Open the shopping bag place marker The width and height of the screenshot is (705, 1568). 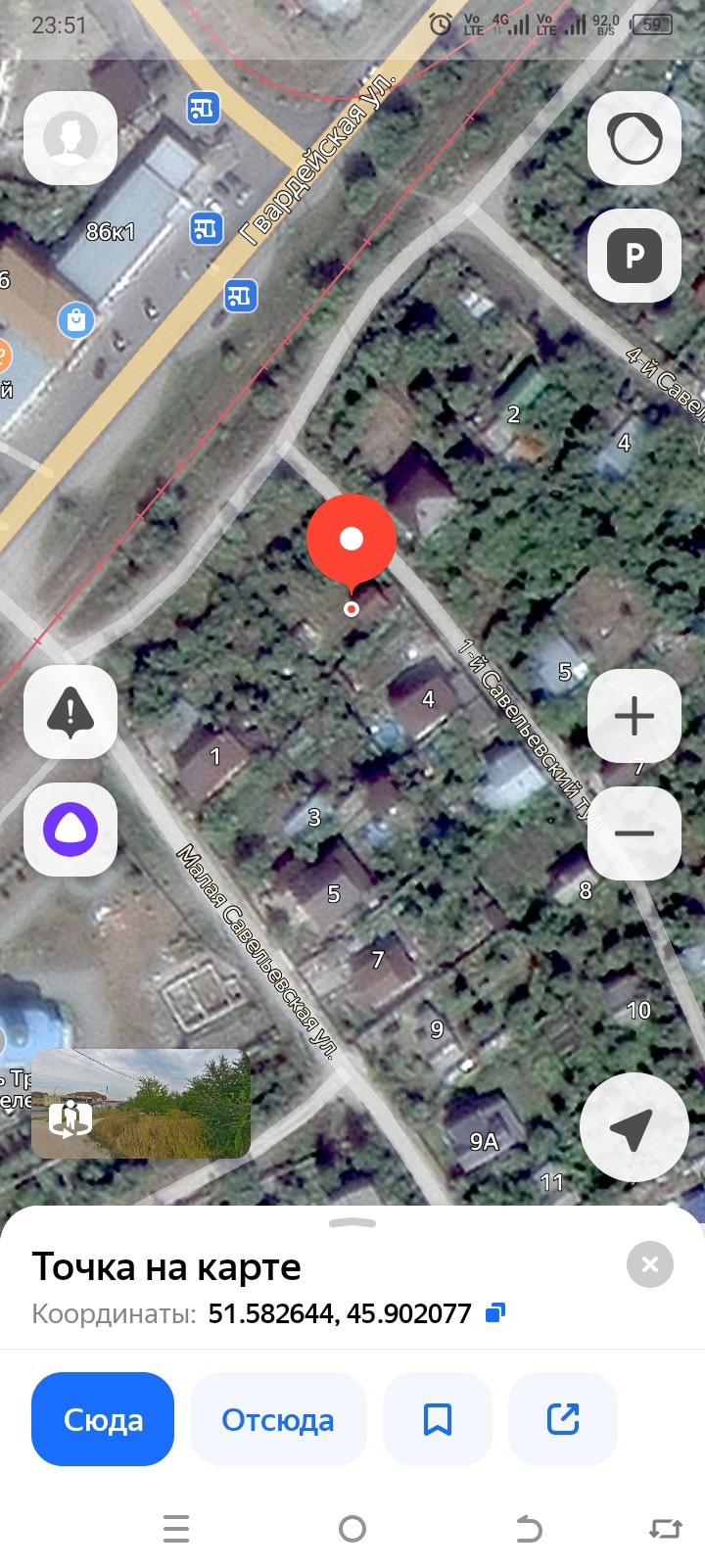click(75, 319)
